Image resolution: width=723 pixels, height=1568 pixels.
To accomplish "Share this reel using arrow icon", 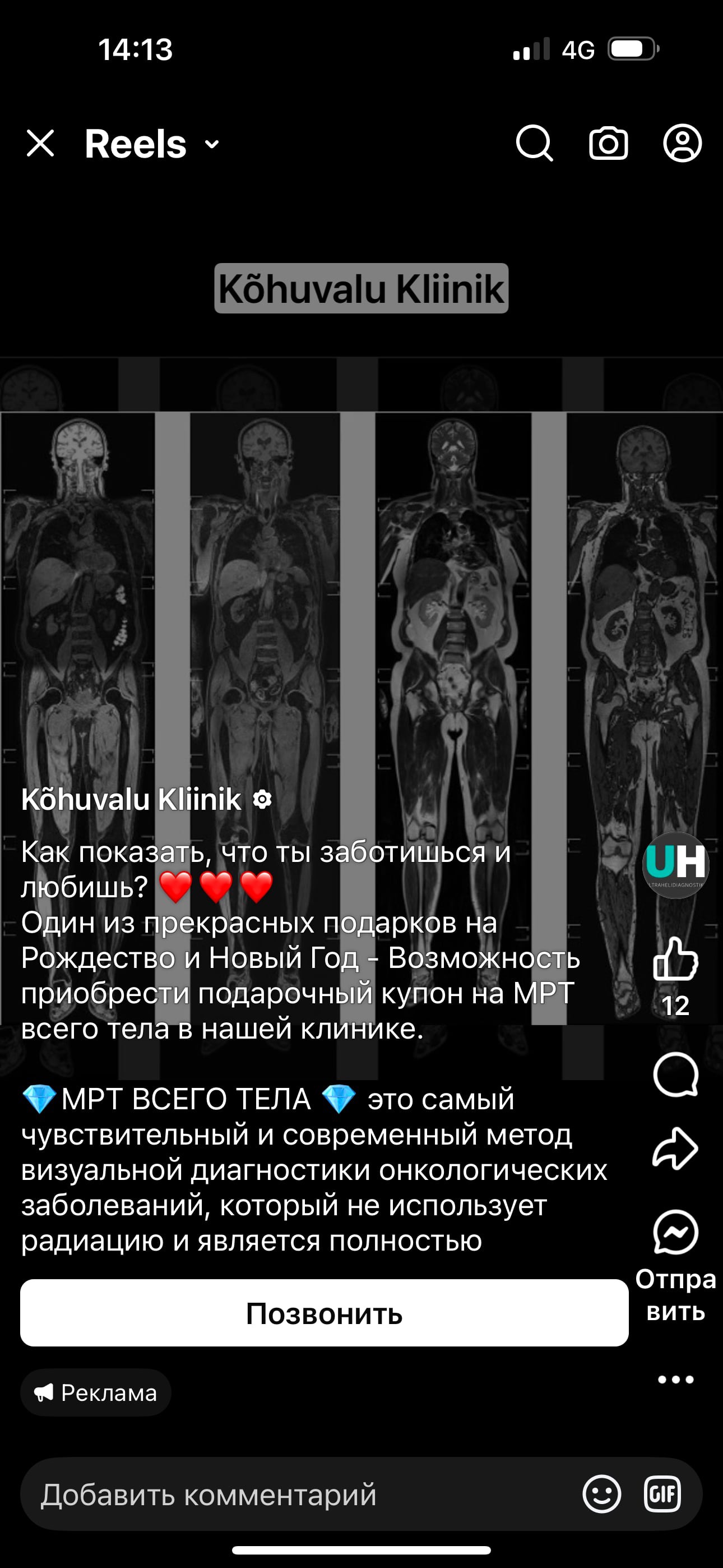I will pyautogui.click(x=675, y=1149).
